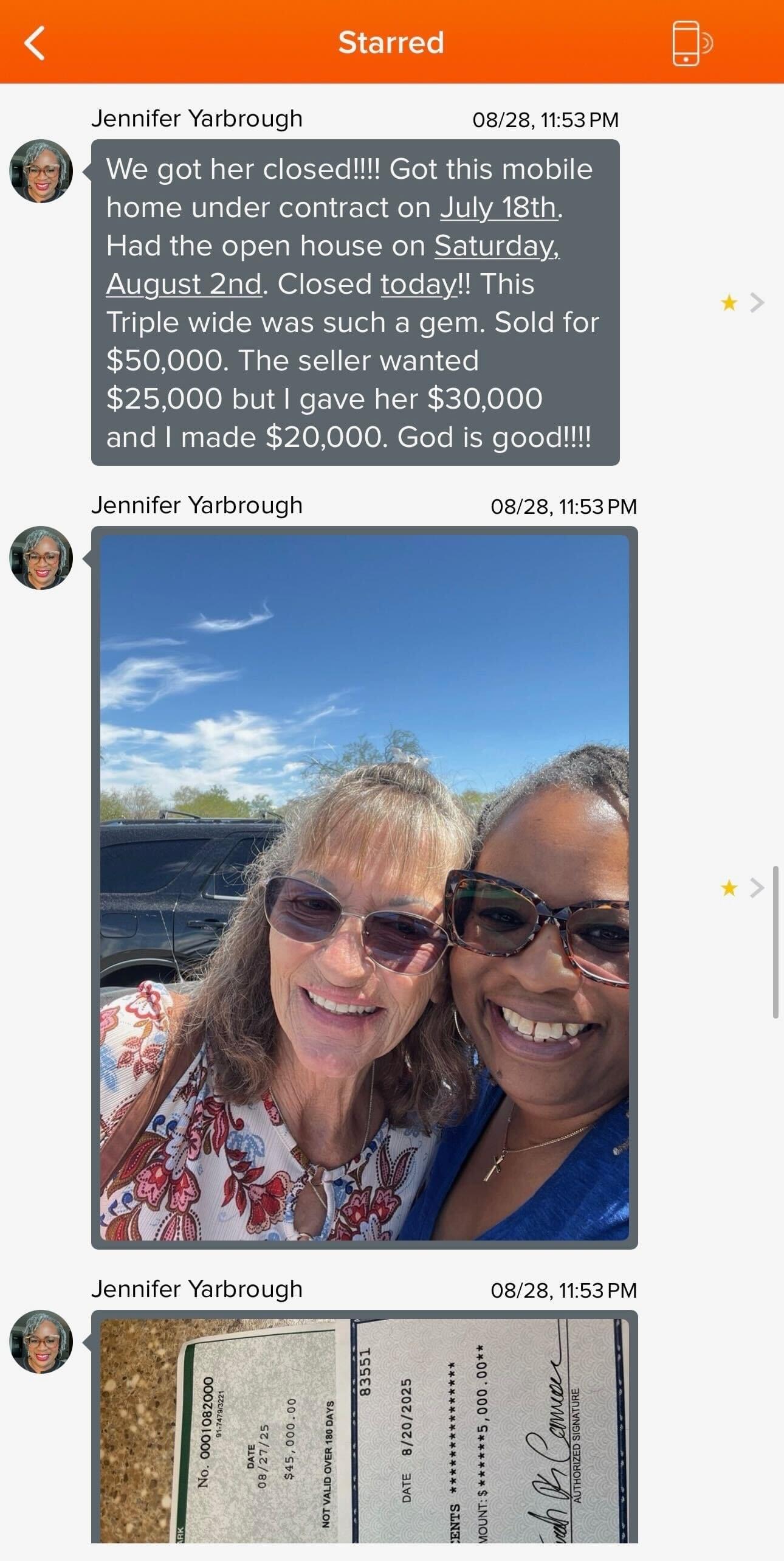Jump to the starred text message in chat

pos(757,302)
